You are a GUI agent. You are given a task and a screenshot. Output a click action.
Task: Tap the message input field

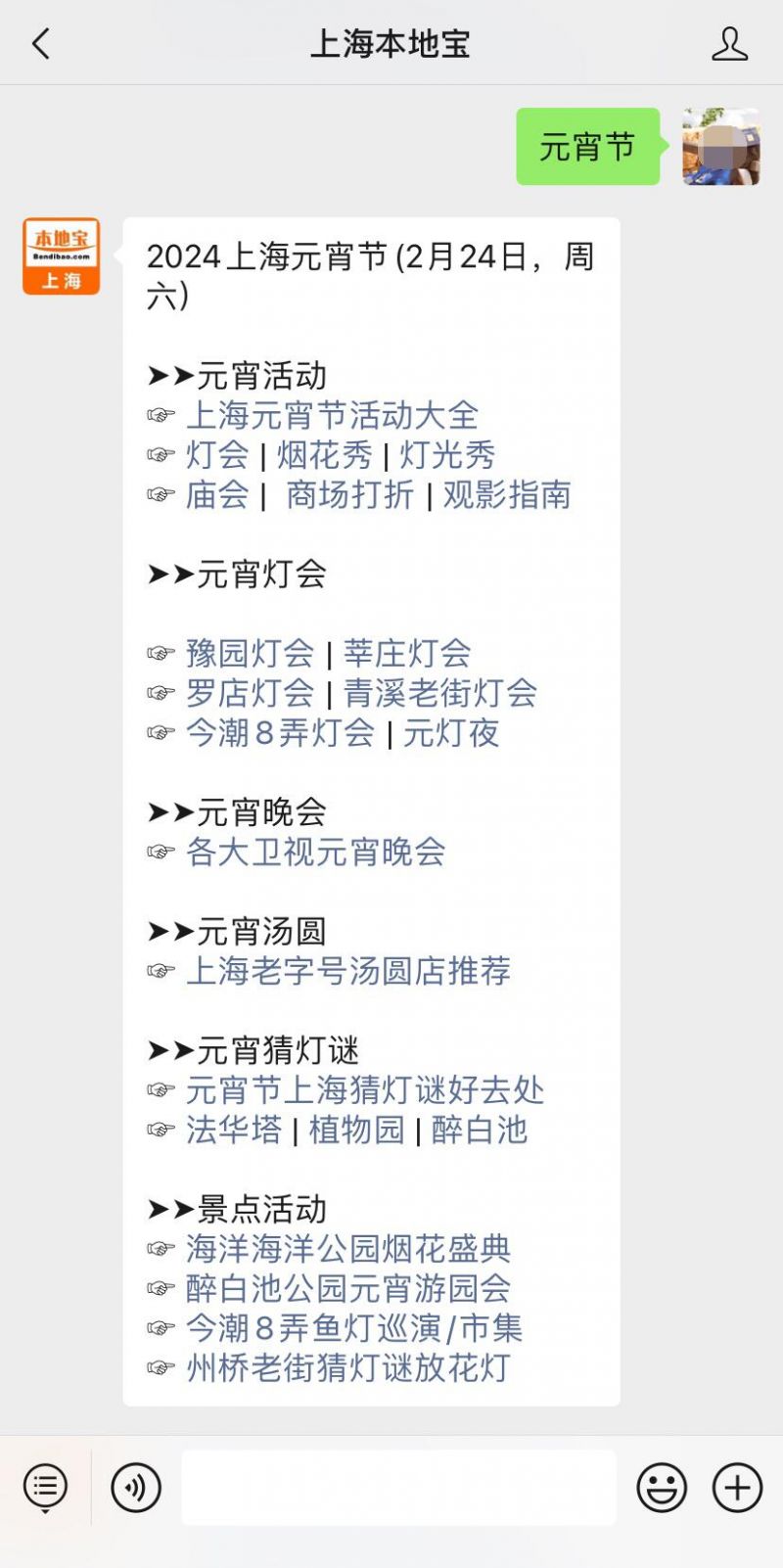398,1488
